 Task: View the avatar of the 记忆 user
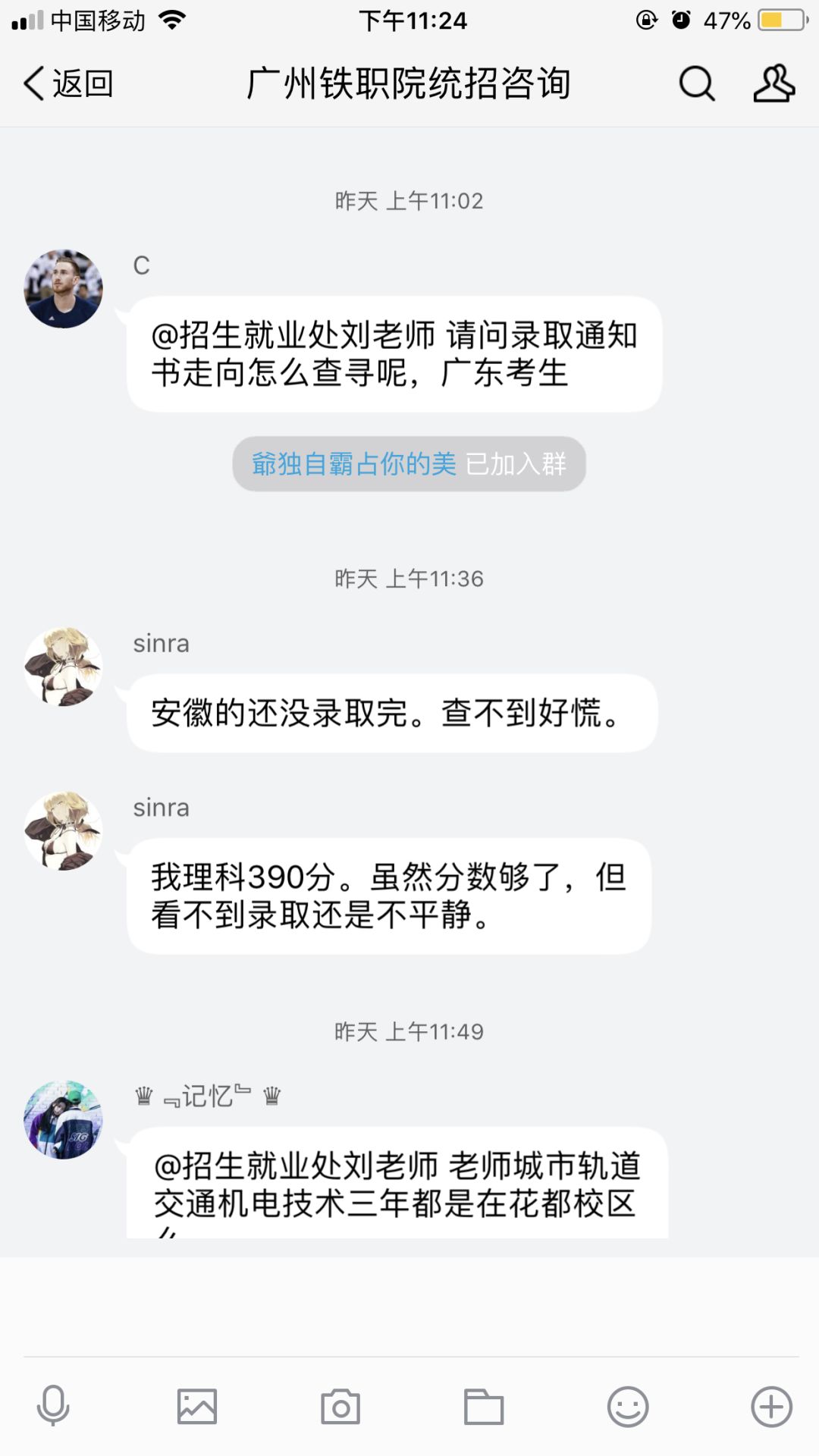tap(64, 1120)
